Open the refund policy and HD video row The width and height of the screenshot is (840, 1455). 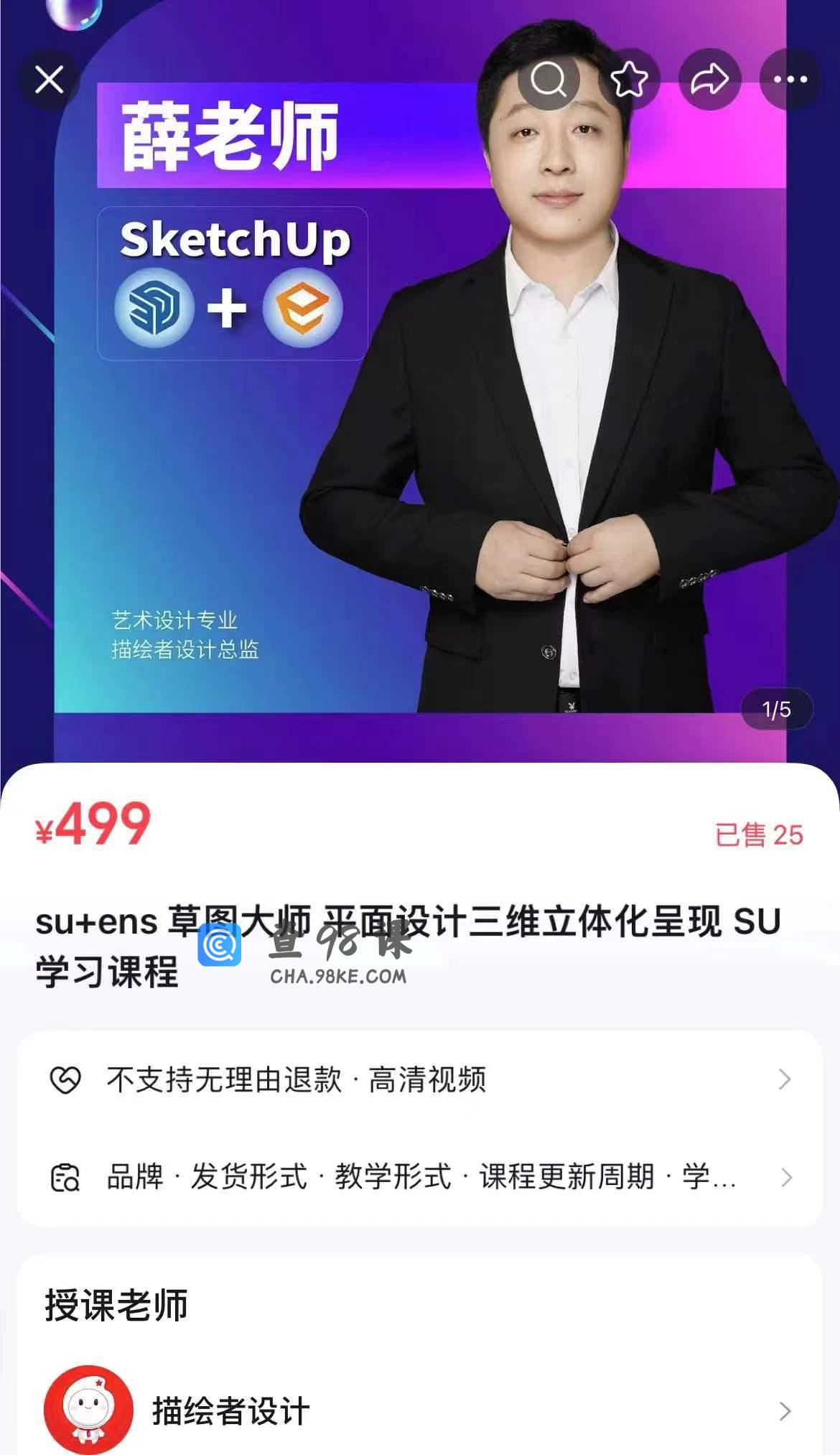(419, 1079)
